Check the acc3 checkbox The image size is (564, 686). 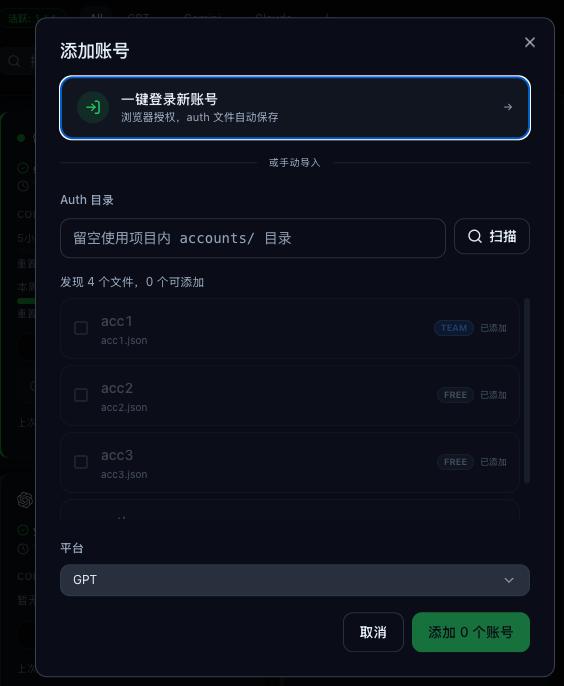coord(81,462)
